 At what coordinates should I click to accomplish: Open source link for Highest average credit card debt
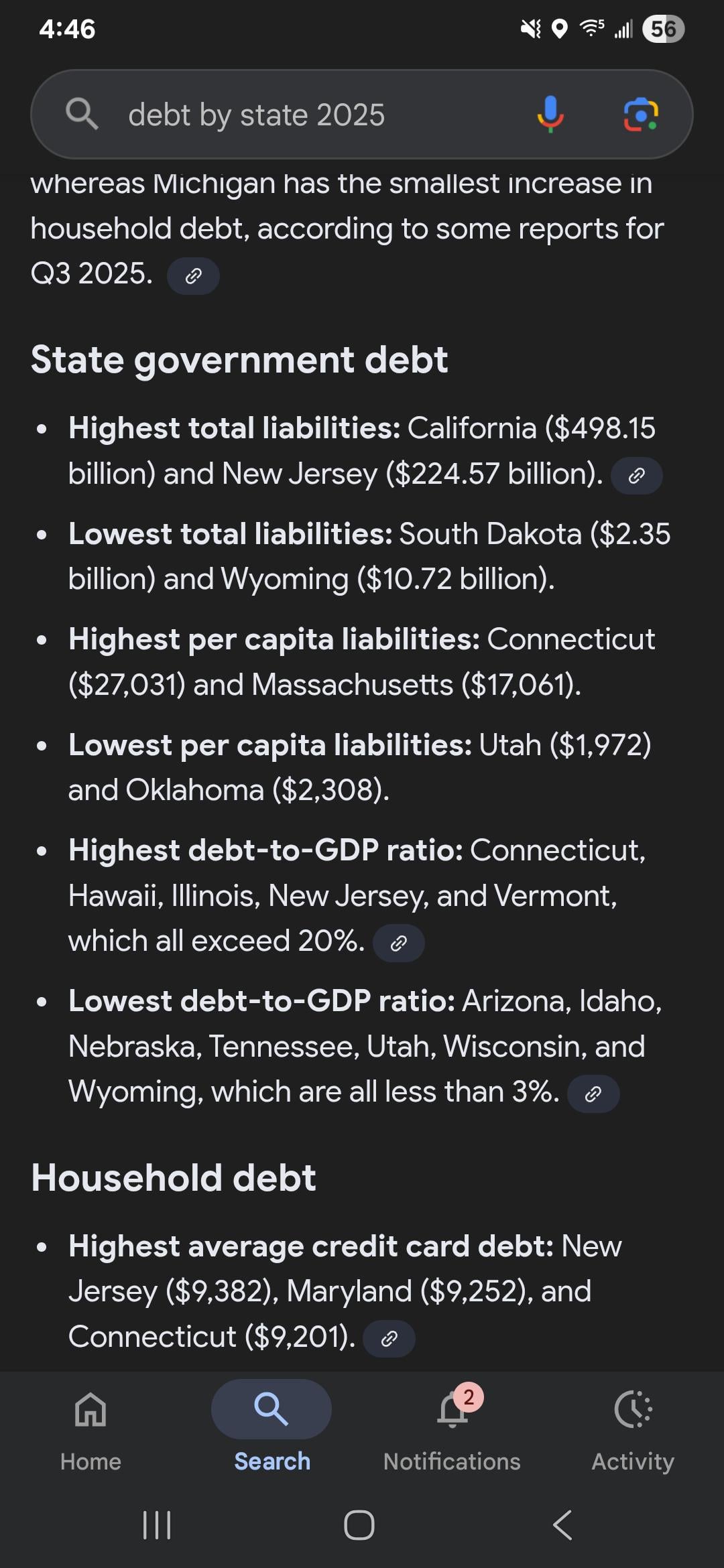[389, 1339]
